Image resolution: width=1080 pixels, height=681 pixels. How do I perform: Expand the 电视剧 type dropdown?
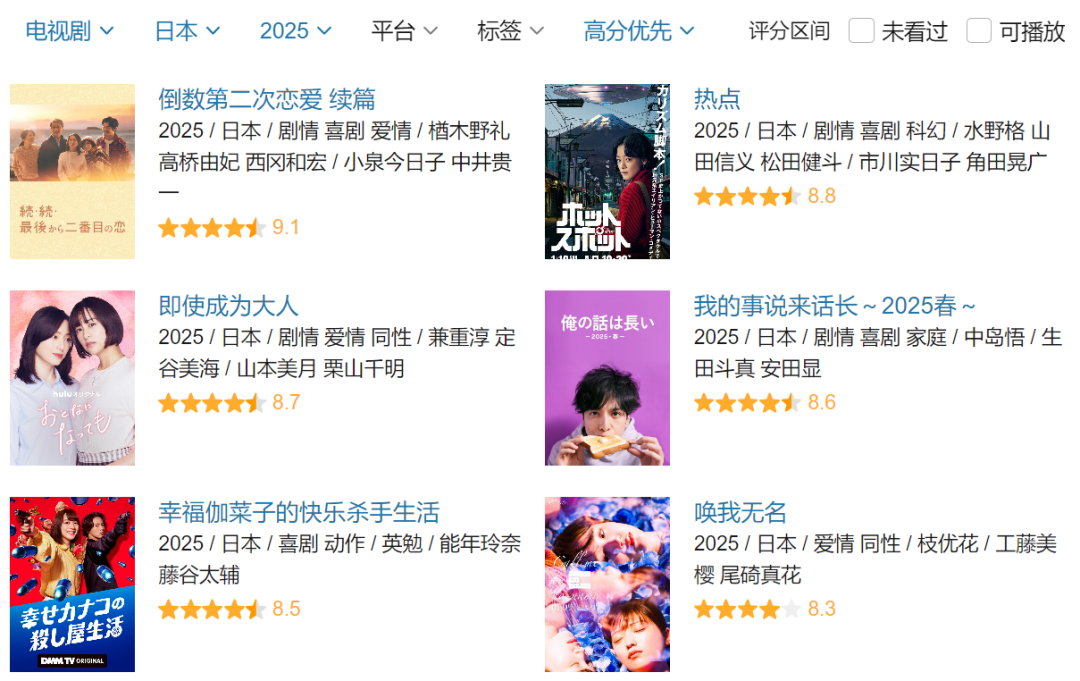click(x=69, y=31)
